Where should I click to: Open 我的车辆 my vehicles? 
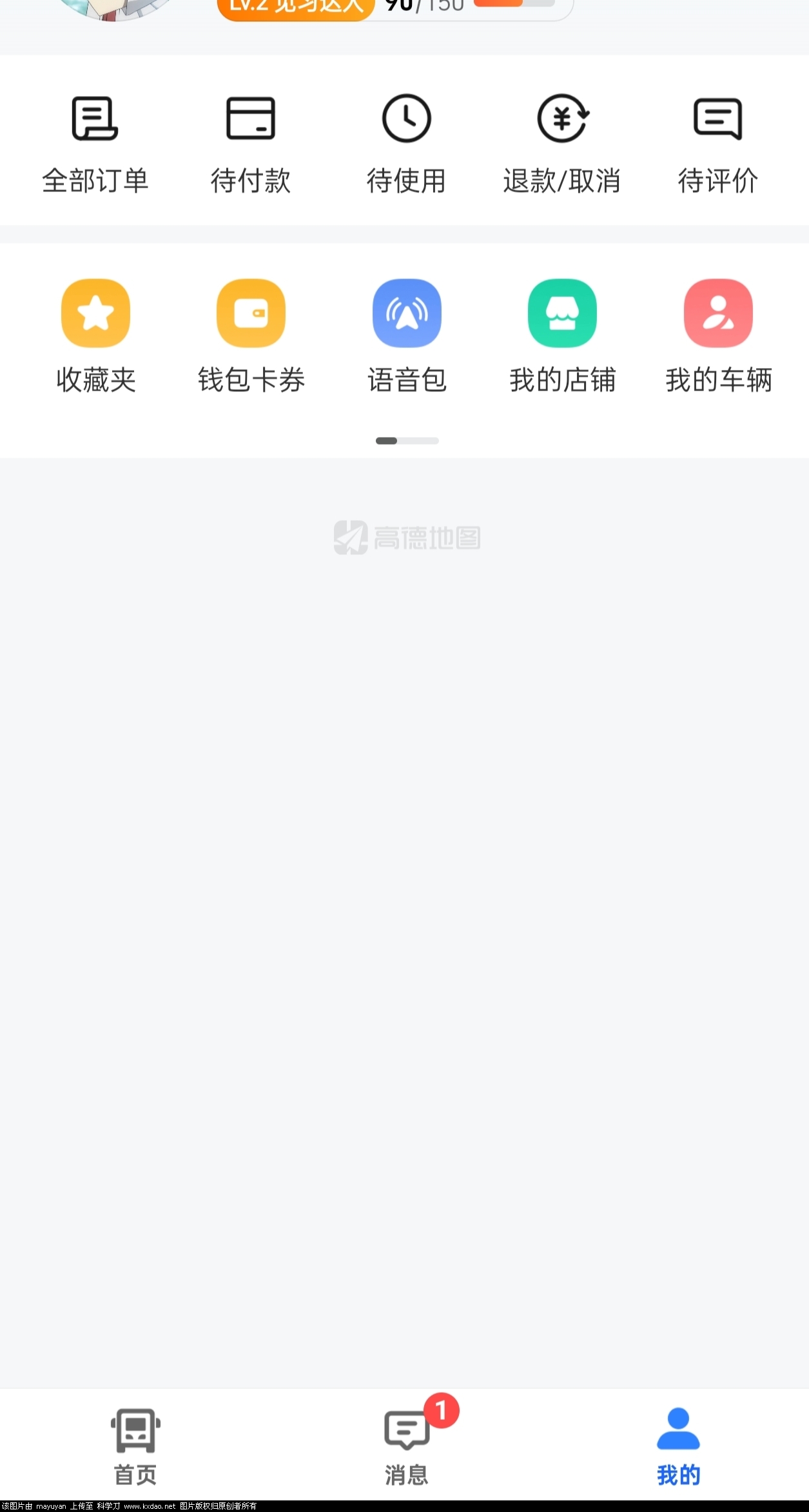(718, 335)
